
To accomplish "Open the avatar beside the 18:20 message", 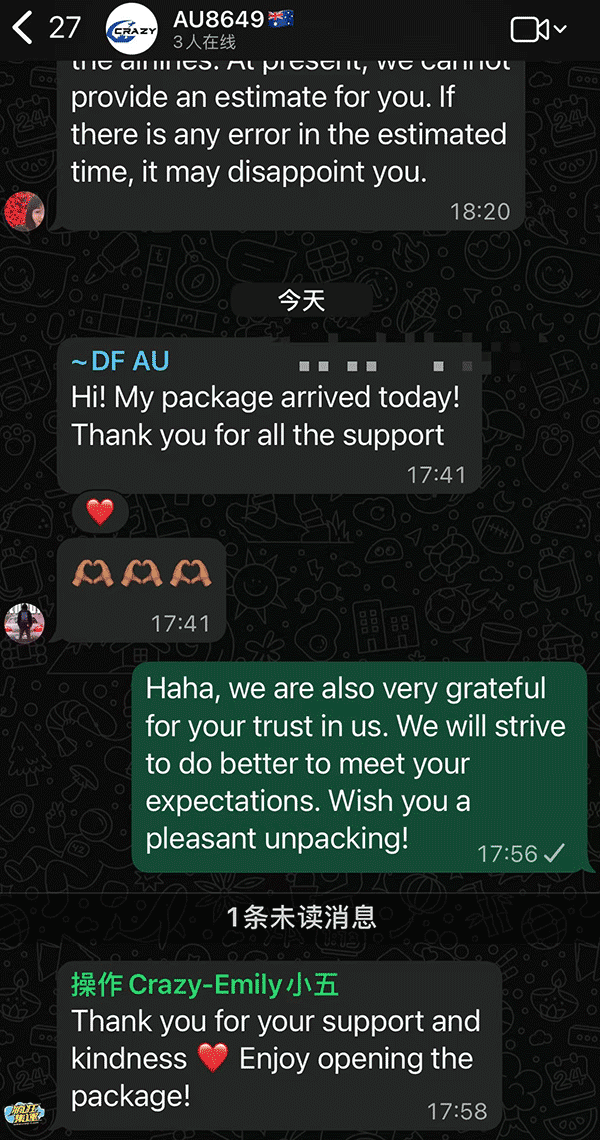I will pos(25,211).
